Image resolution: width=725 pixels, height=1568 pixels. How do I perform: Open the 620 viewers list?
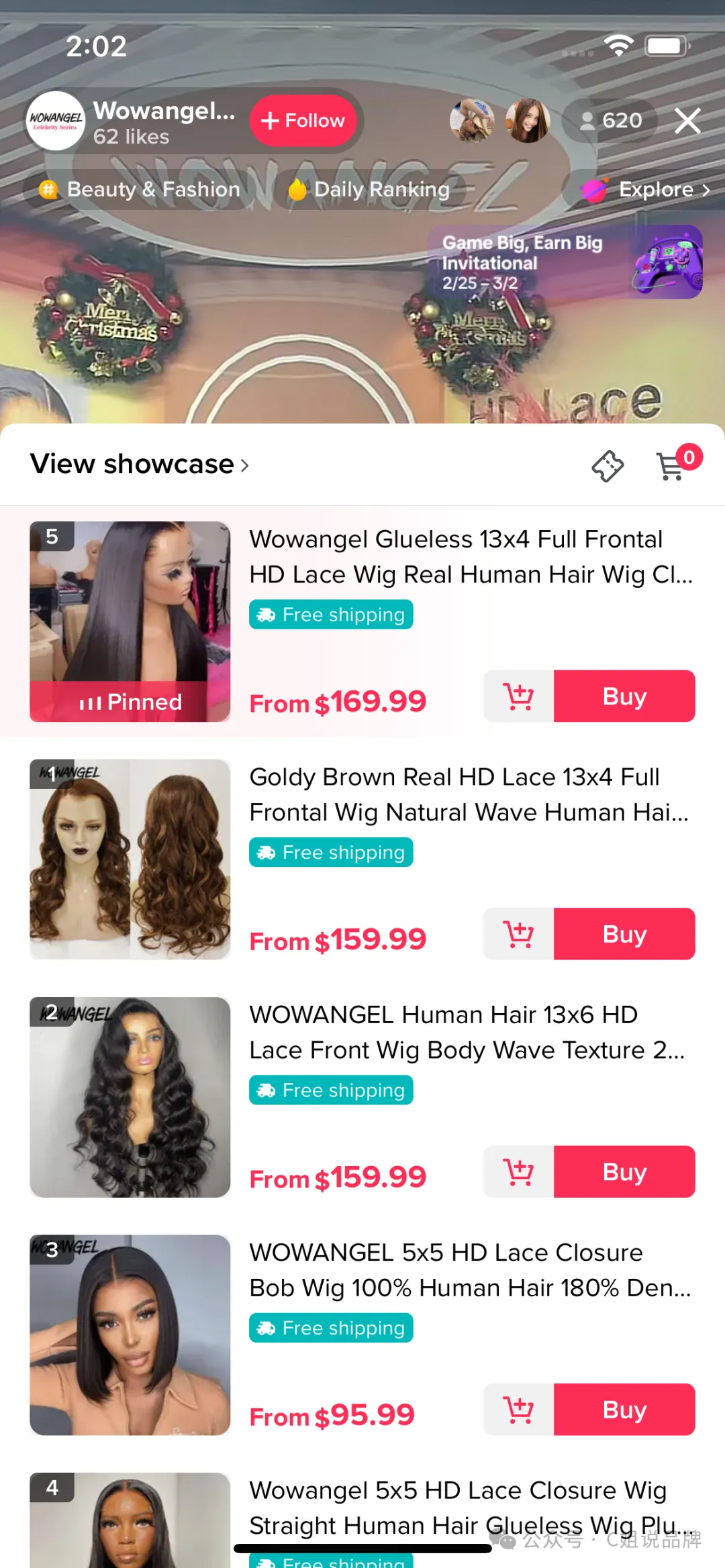coord(610,121)
